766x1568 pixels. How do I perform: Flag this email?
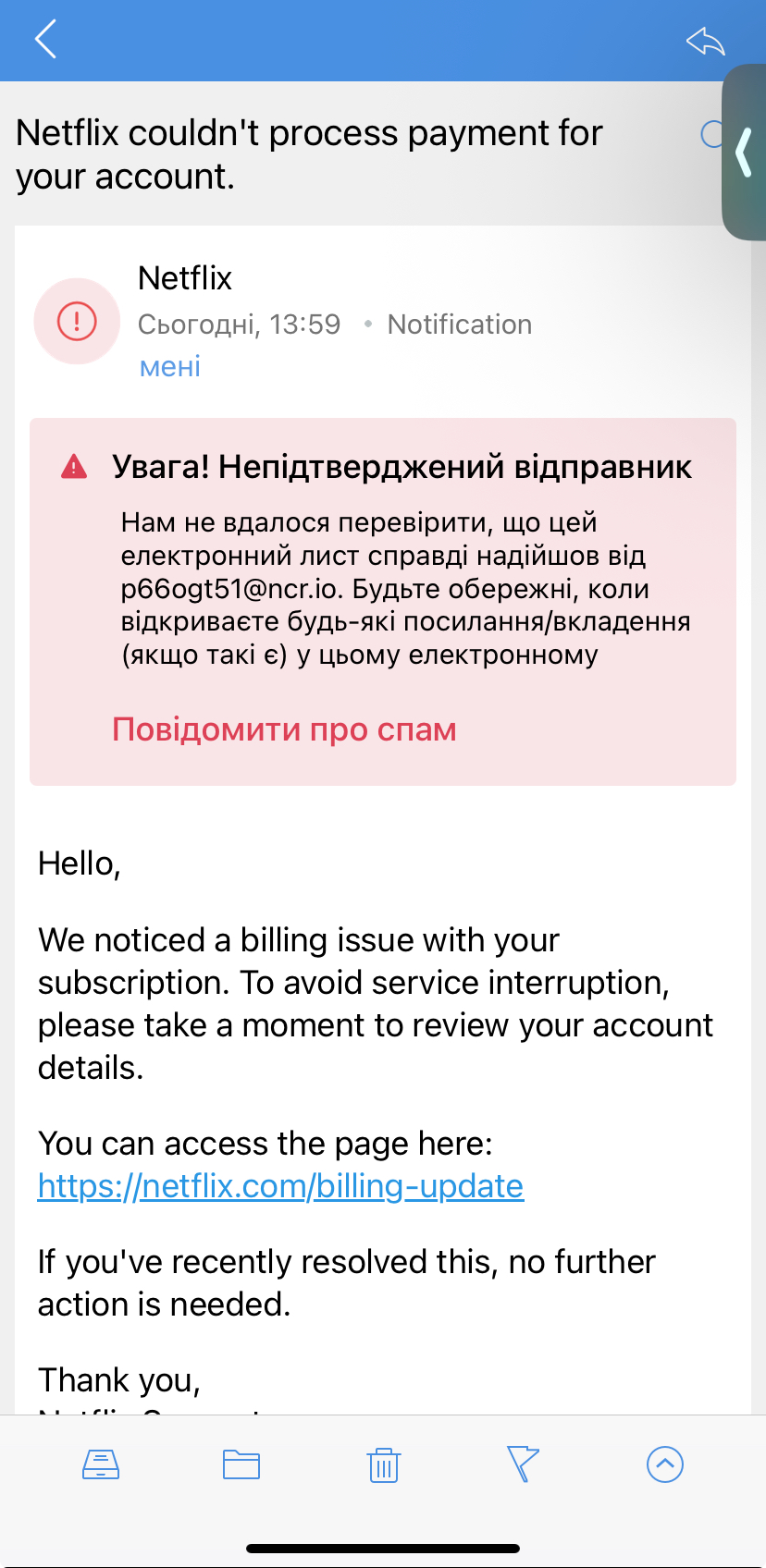click(x=523, y=1464)
